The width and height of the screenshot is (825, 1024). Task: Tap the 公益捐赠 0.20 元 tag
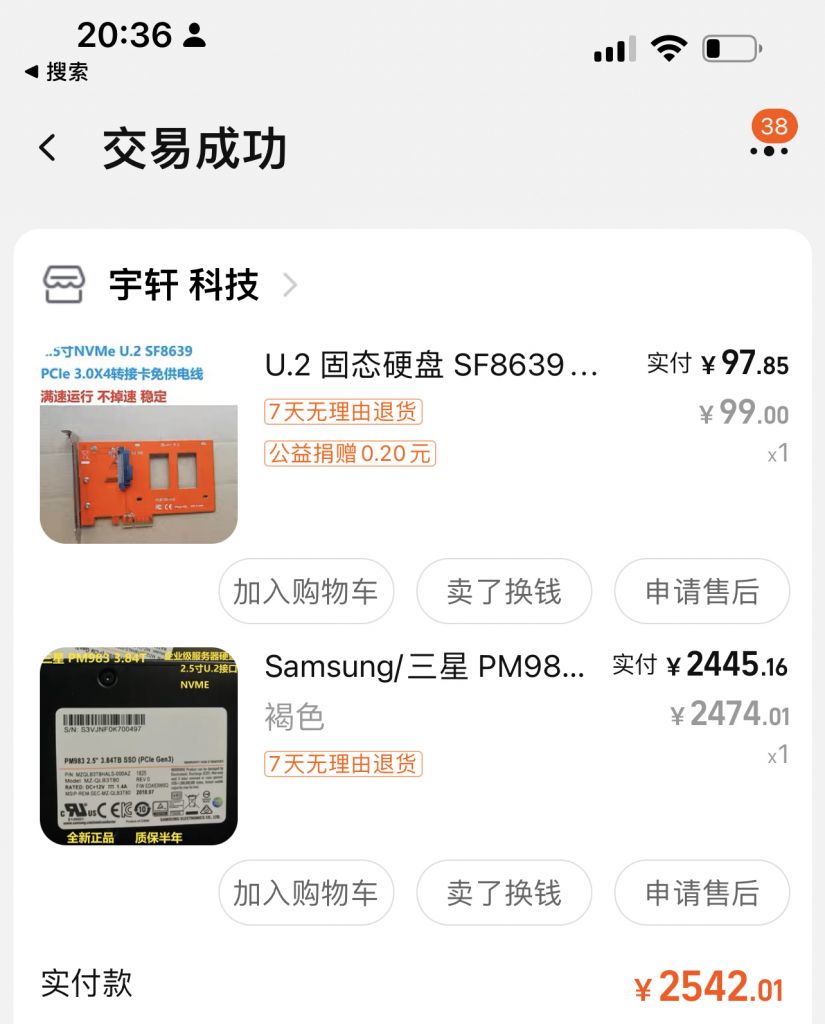[349, 455]
